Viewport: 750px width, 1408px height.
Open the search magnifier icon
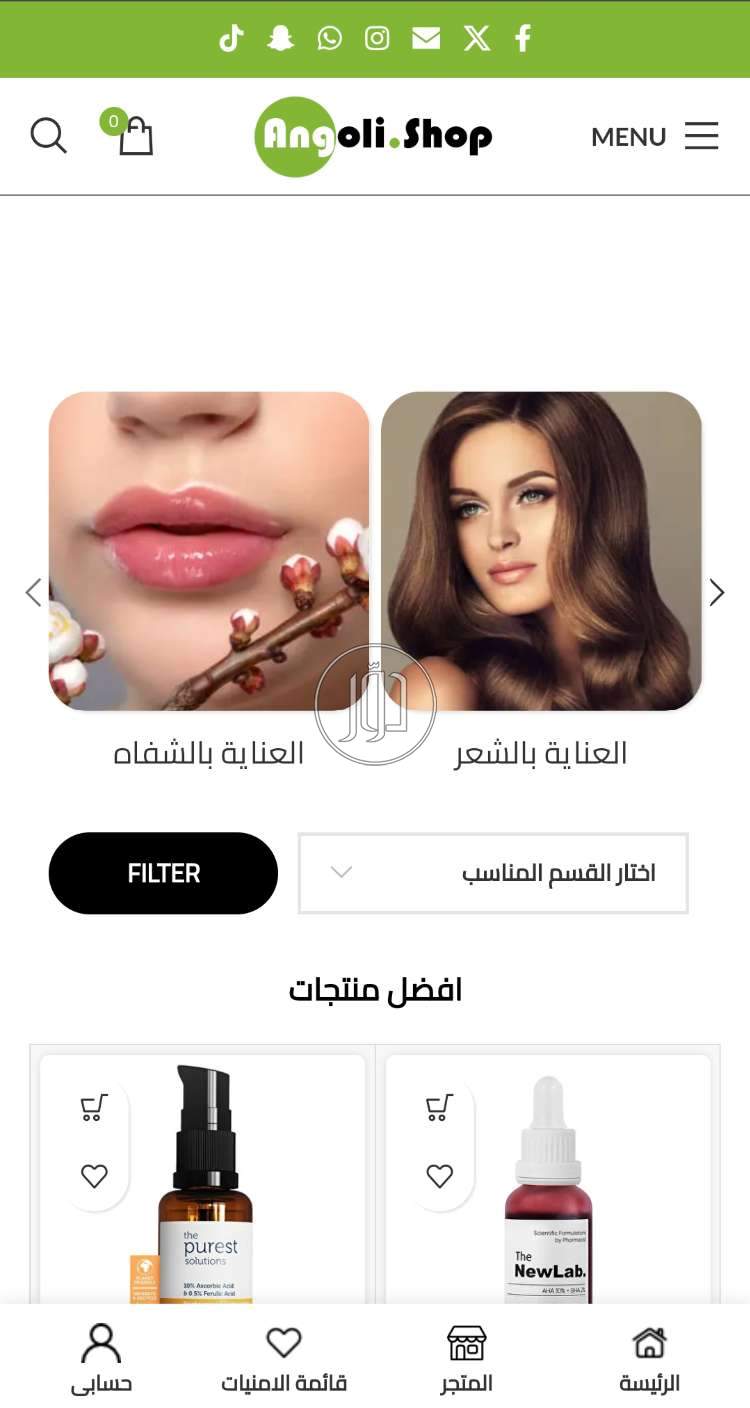(x=49, y=135)
